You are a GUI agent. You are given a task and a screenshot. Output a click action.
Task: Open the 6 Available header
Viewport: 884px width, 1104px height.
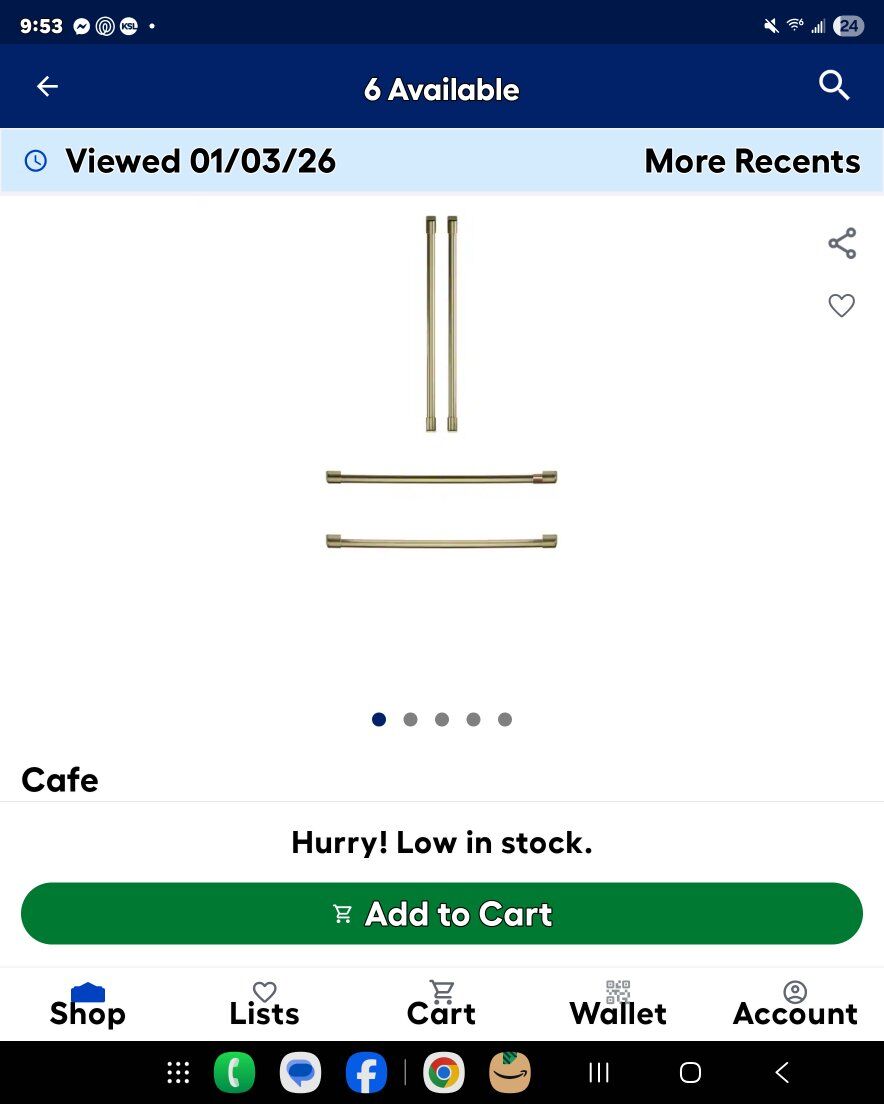tap(441, 89)
